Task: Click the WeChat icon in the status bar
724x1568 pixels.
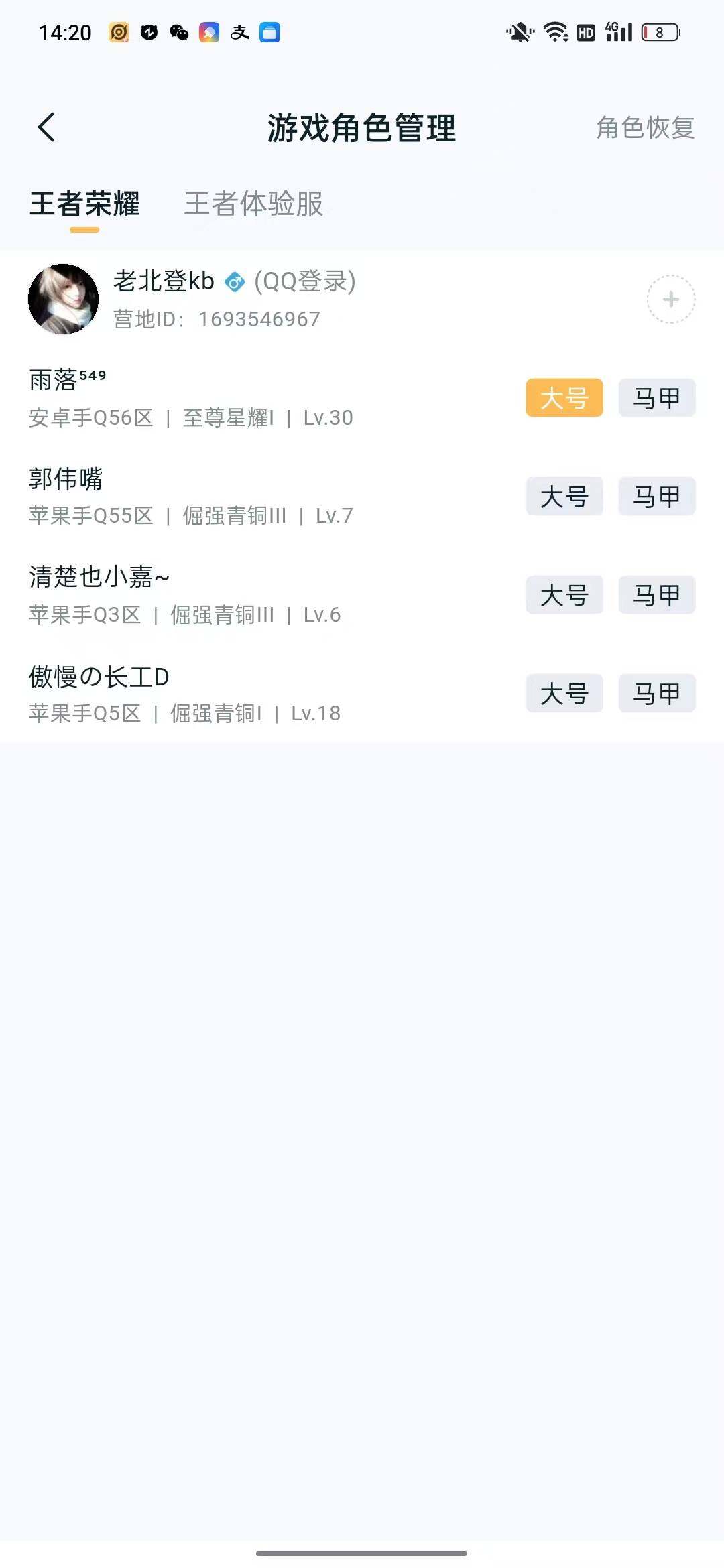Action: [x=178, y=32]
